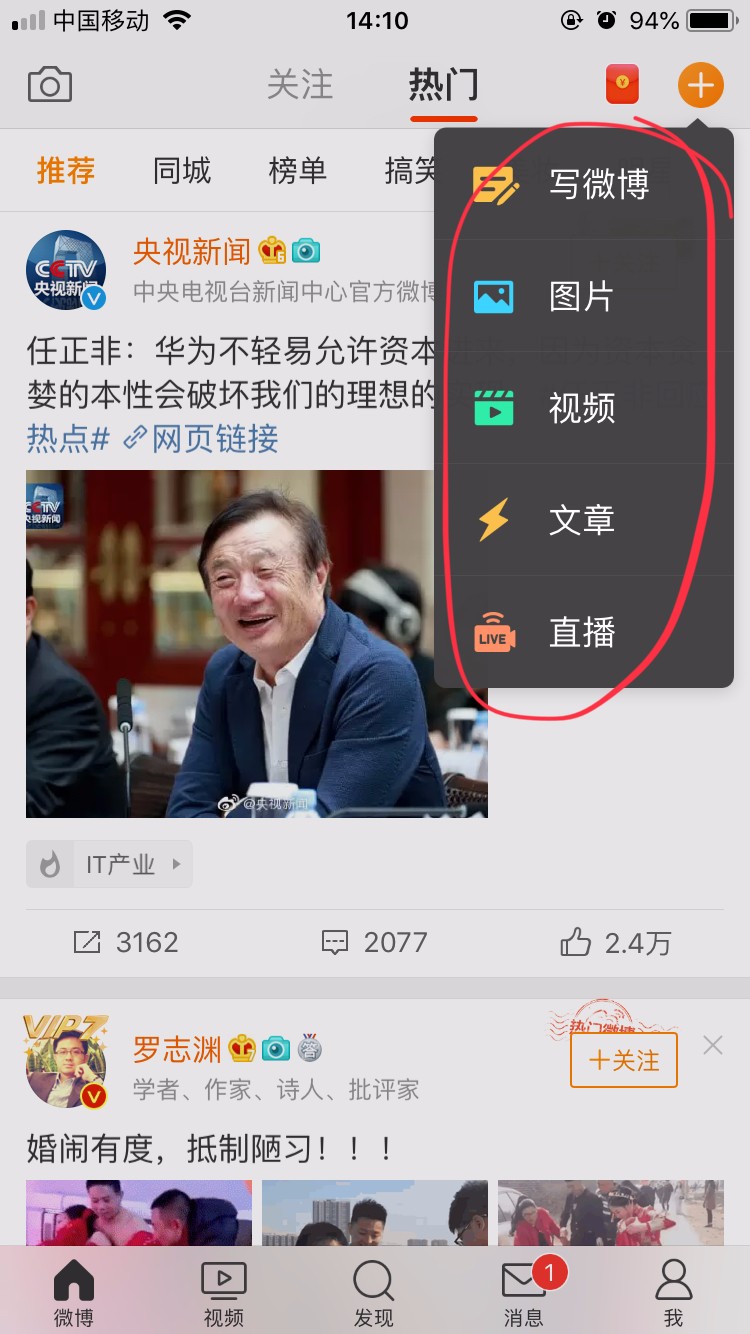The height and width of the screenshot is (1334, 750).
Task: Open the 网页链接 link
Action: click(201, 438)
